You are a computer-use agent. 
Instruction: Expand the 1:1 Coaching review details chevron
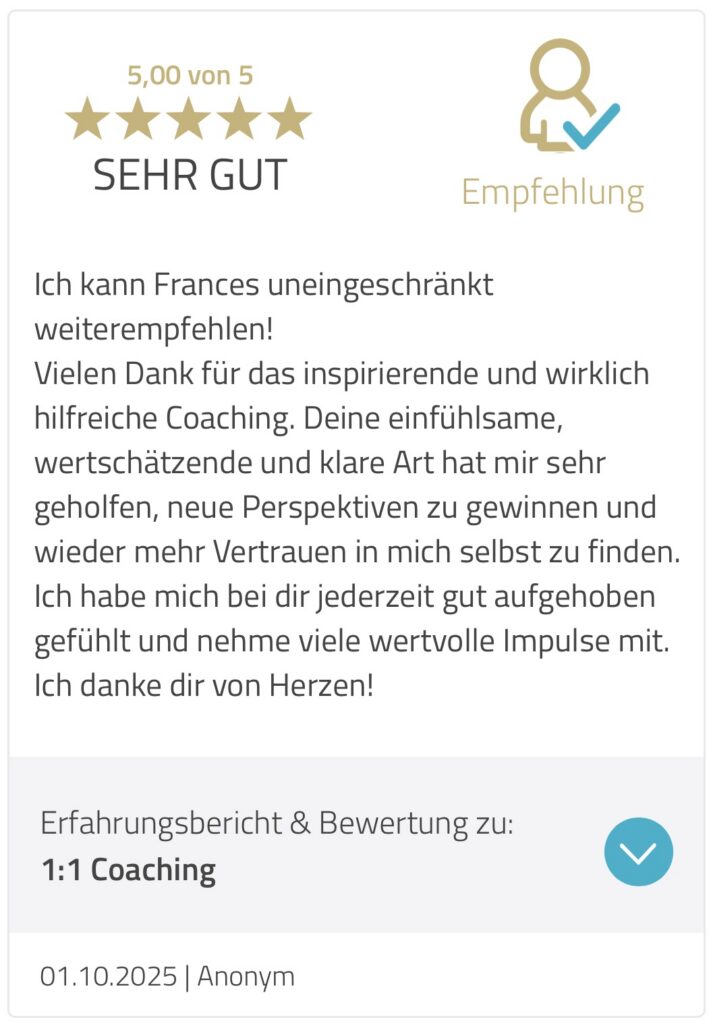(x=638, y=852)
